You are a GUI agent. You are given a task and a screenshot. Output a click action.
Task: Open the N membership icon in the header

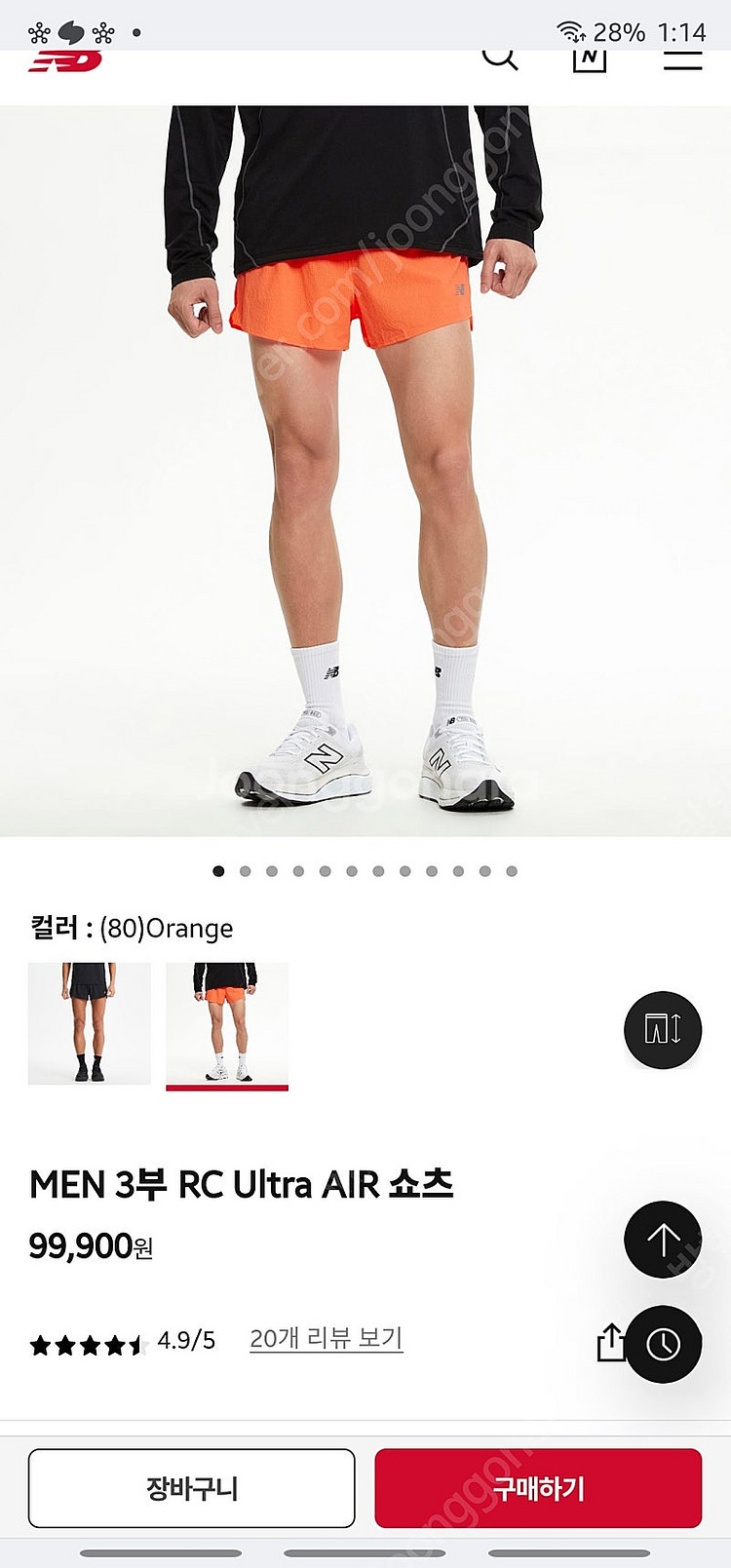(589, 58)
